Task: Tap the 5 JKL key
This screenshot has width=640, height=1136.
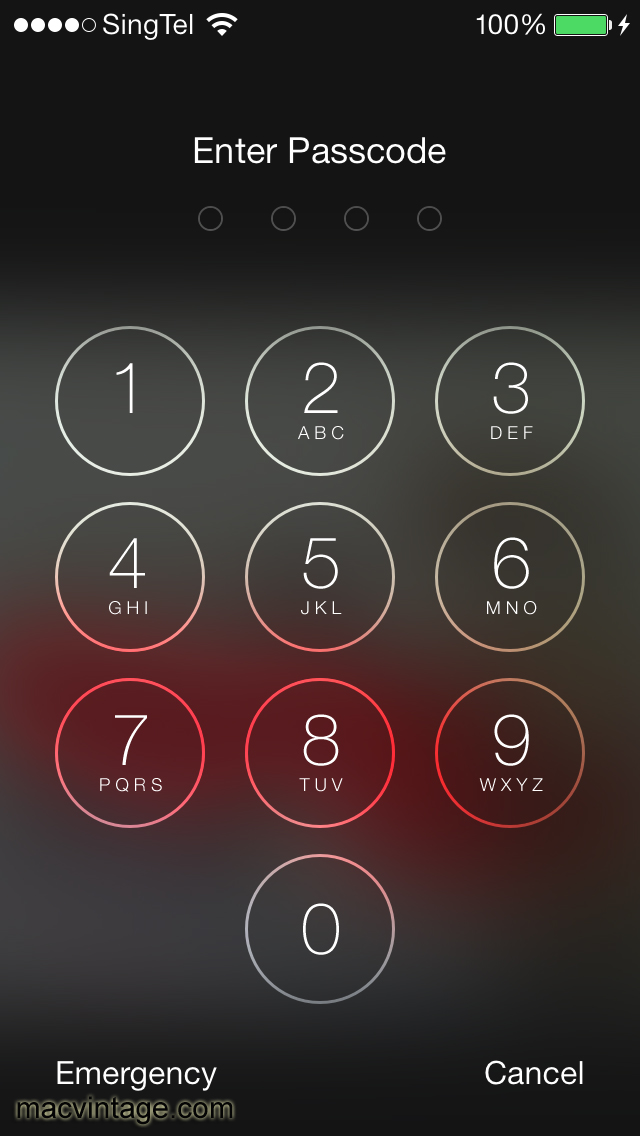Action: [320, 577]
